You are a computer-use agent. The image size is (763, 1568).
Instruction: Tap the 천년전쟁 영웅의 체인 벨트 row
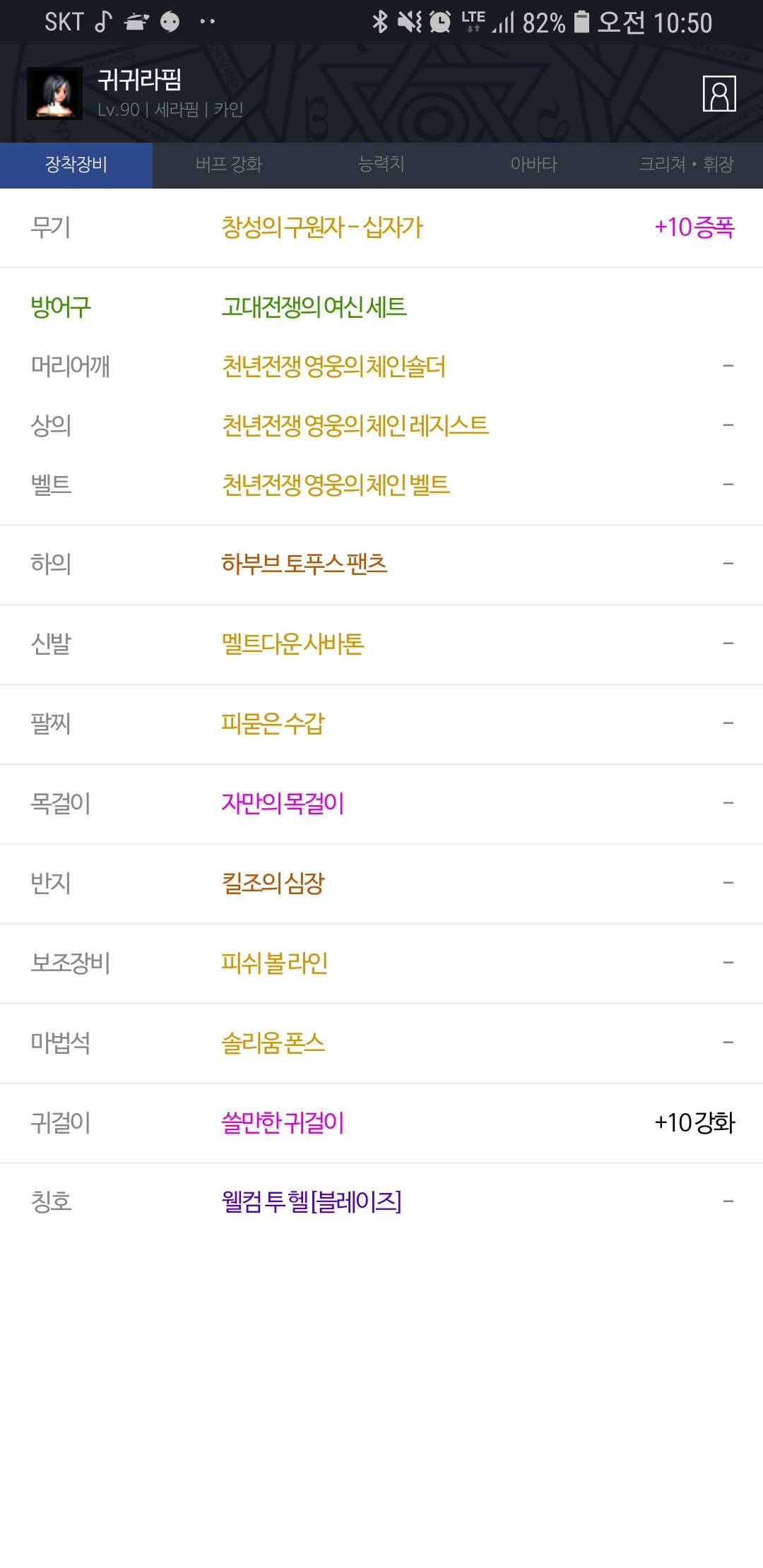(381, 485)
